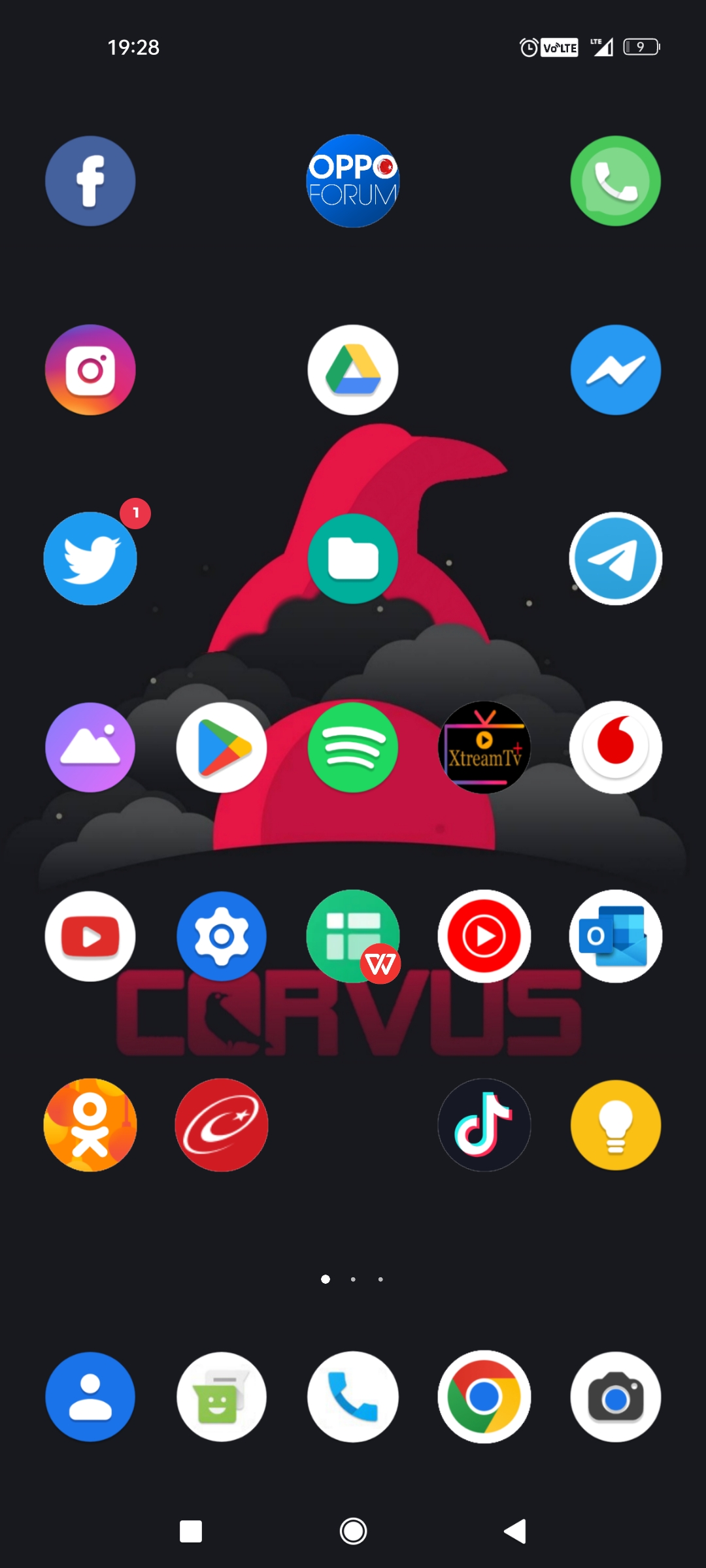Open the Vodafone app
706x1568 pixels.
(615, 747)
